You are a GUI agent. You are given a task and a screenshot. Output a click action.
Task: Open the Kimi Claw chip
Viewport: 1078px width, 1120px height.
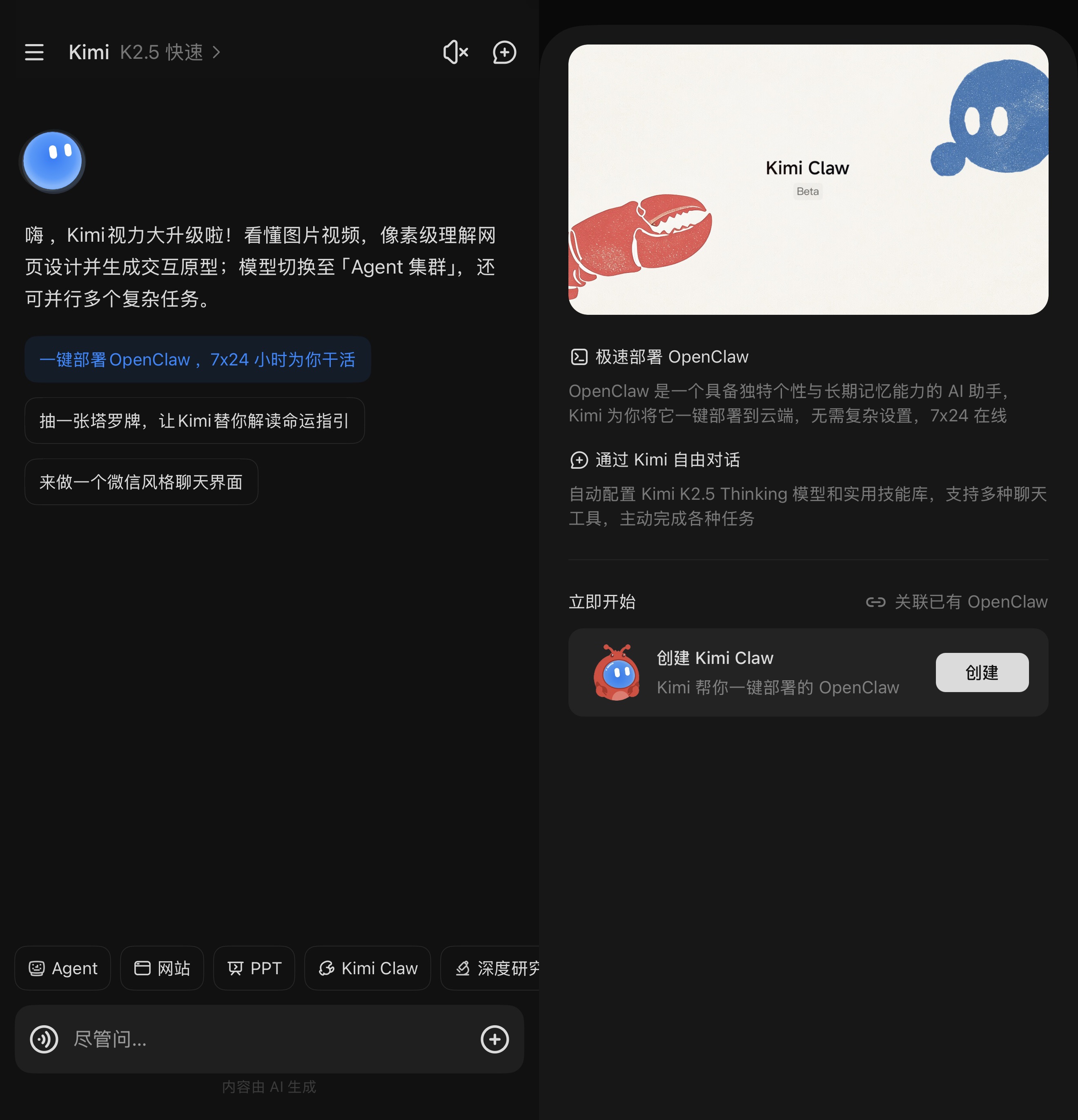(x=367, y=968)
